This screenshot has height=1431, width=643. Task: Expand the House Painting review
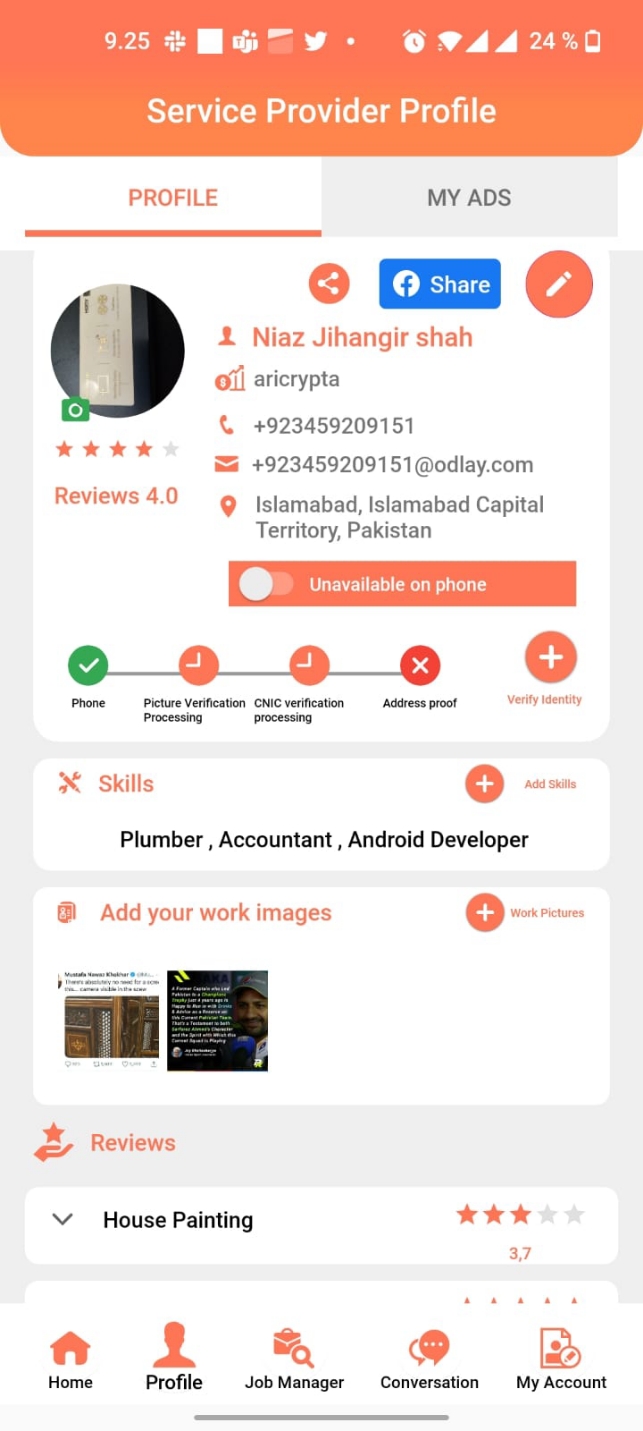[x=63, y=1219]
